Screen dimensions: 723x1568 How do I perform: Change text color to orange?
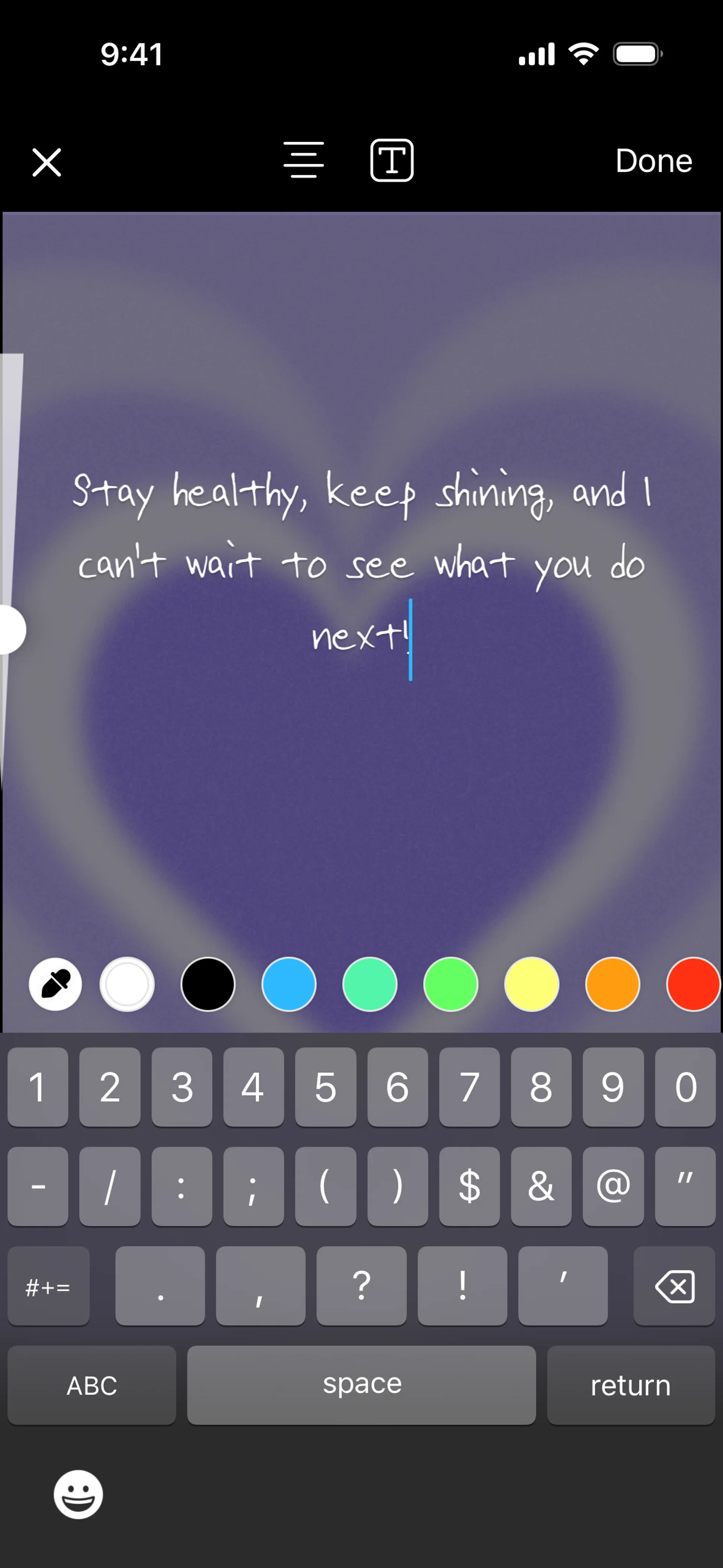[x=613, y=984]
